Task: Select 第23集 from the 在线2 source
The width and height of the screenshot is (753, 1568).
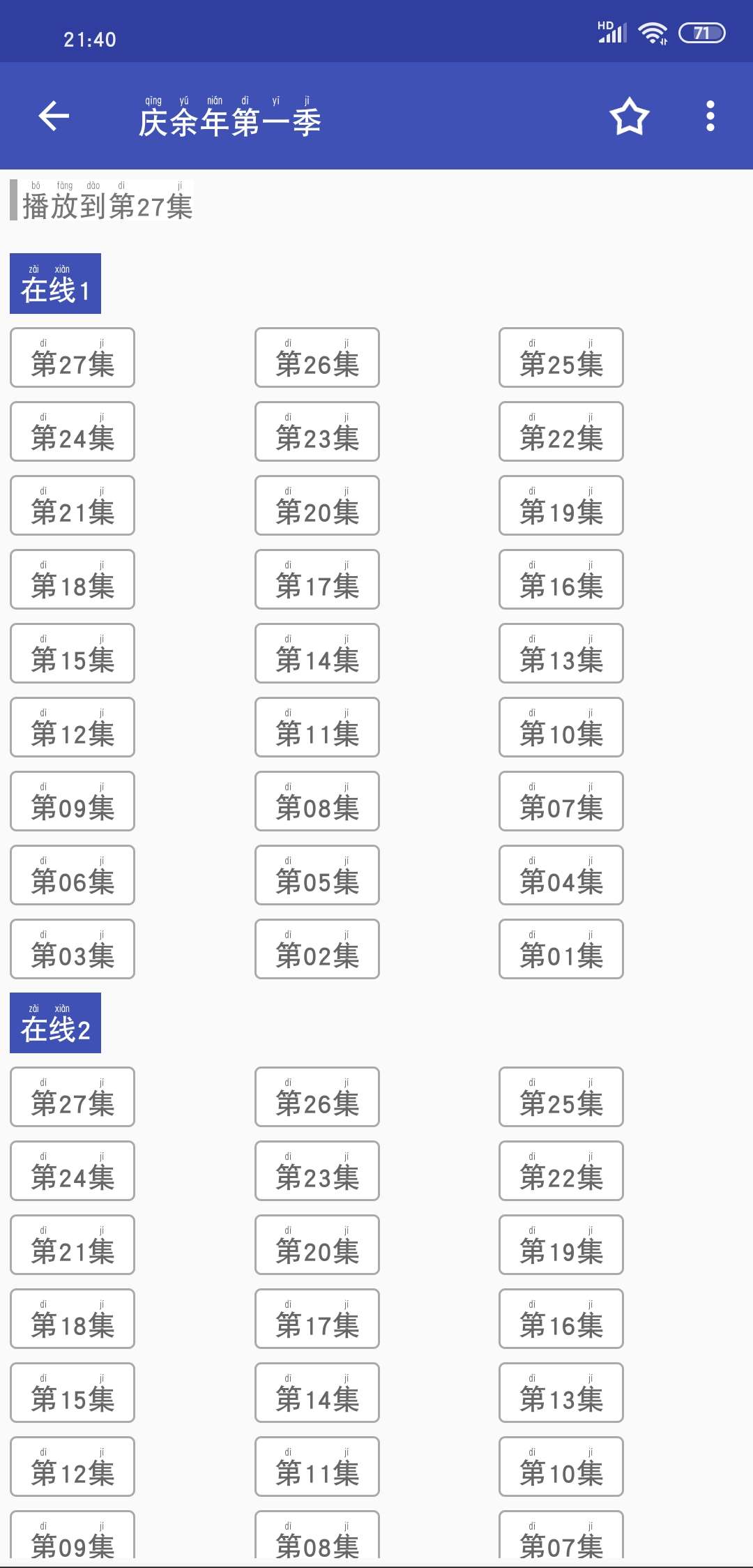Action: [x=317, y=1171]
